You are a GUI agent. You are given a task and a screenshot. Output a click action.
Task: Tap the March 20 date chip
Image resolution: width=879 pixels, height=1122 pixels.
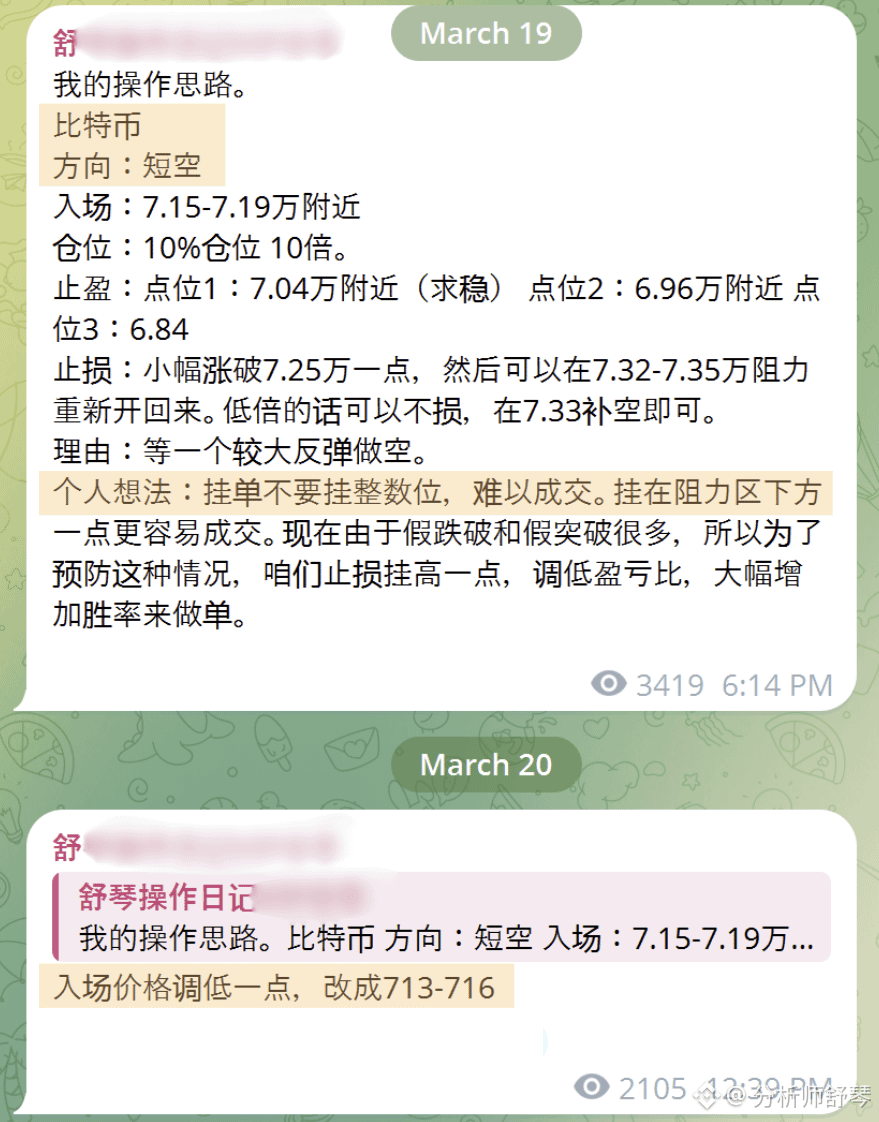[485, 765]
